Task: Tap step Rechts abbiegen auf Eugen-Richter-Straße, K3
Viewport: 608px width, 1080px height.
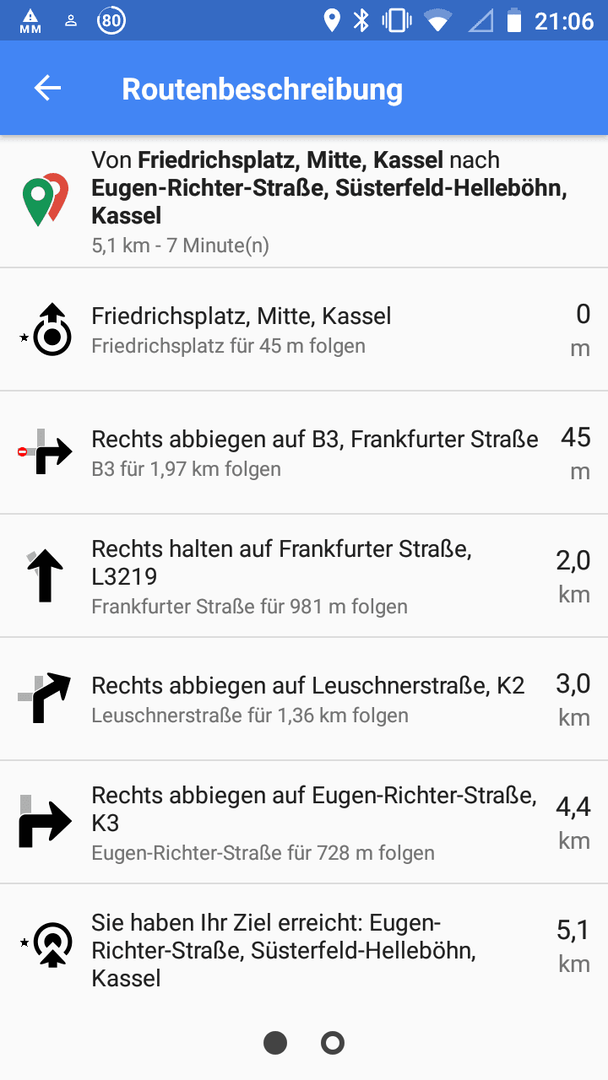Action: pyautogui.click(x=304, y=822)
